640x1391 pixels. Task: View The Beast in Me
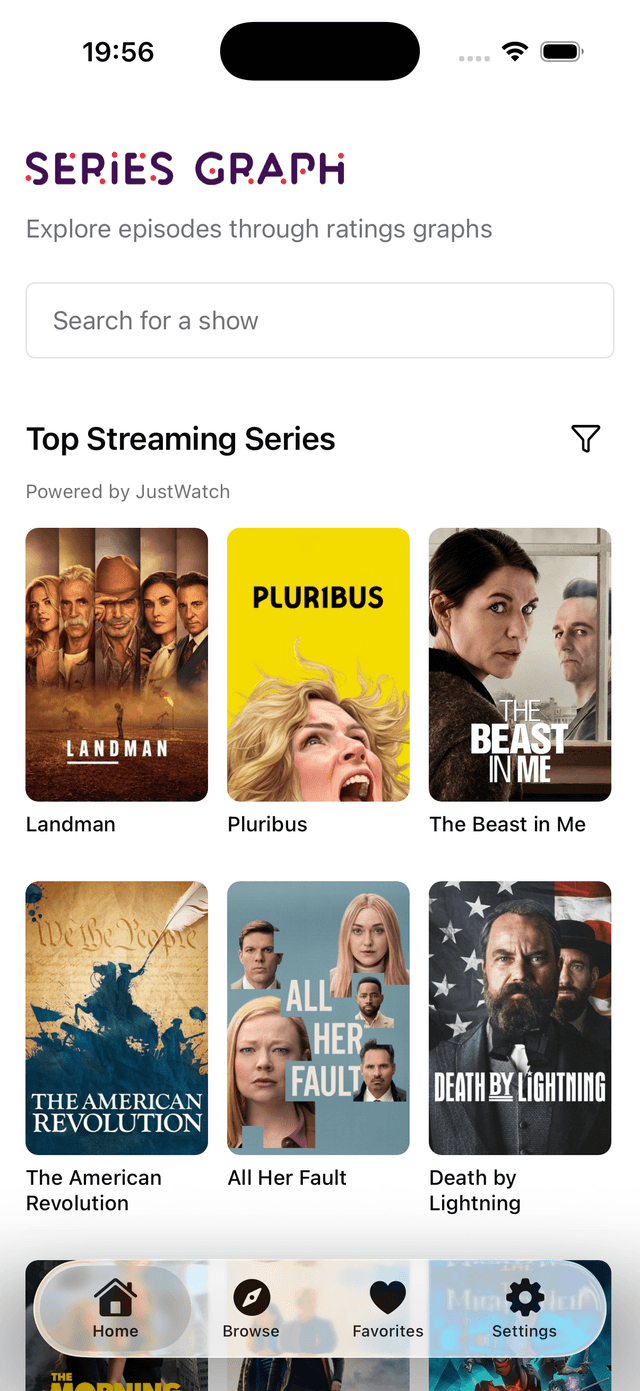coord(520,664)
